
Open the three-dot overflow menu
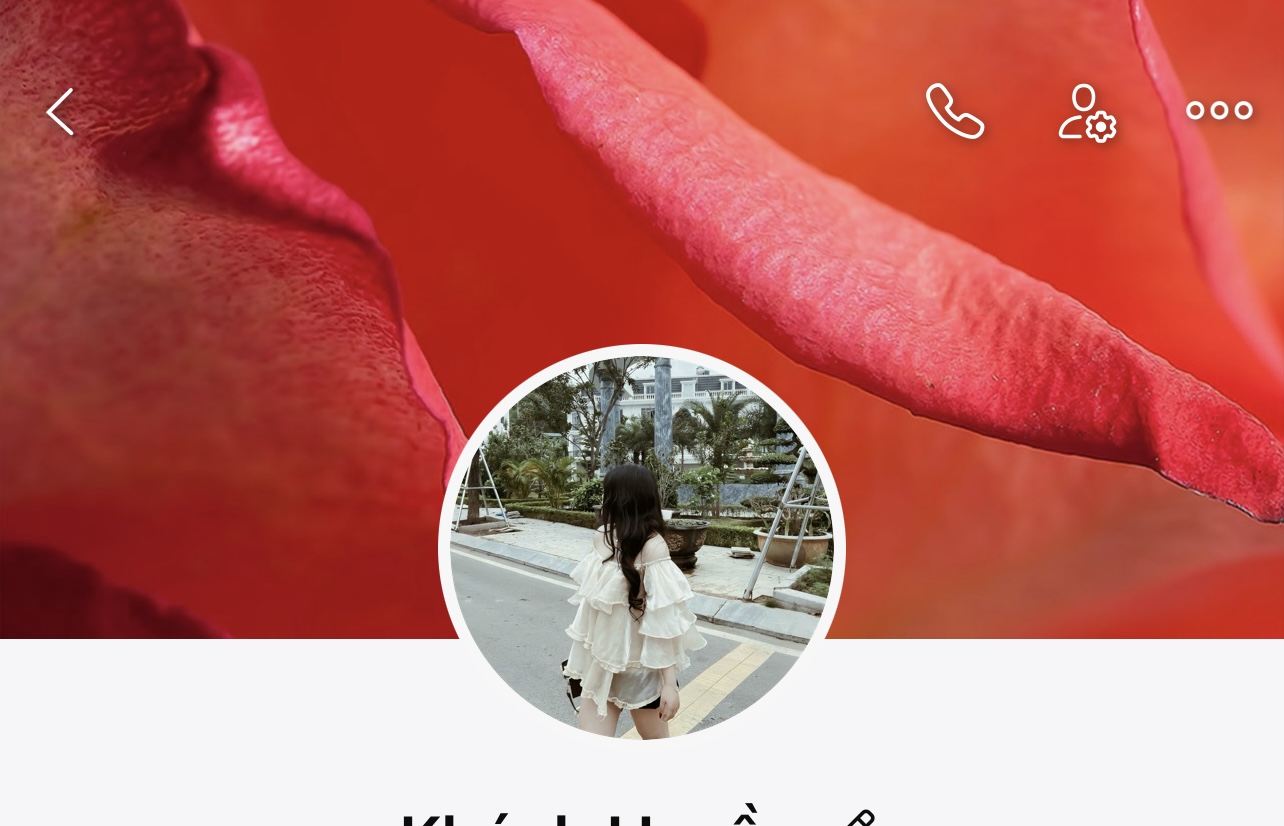pos(1219,111)
